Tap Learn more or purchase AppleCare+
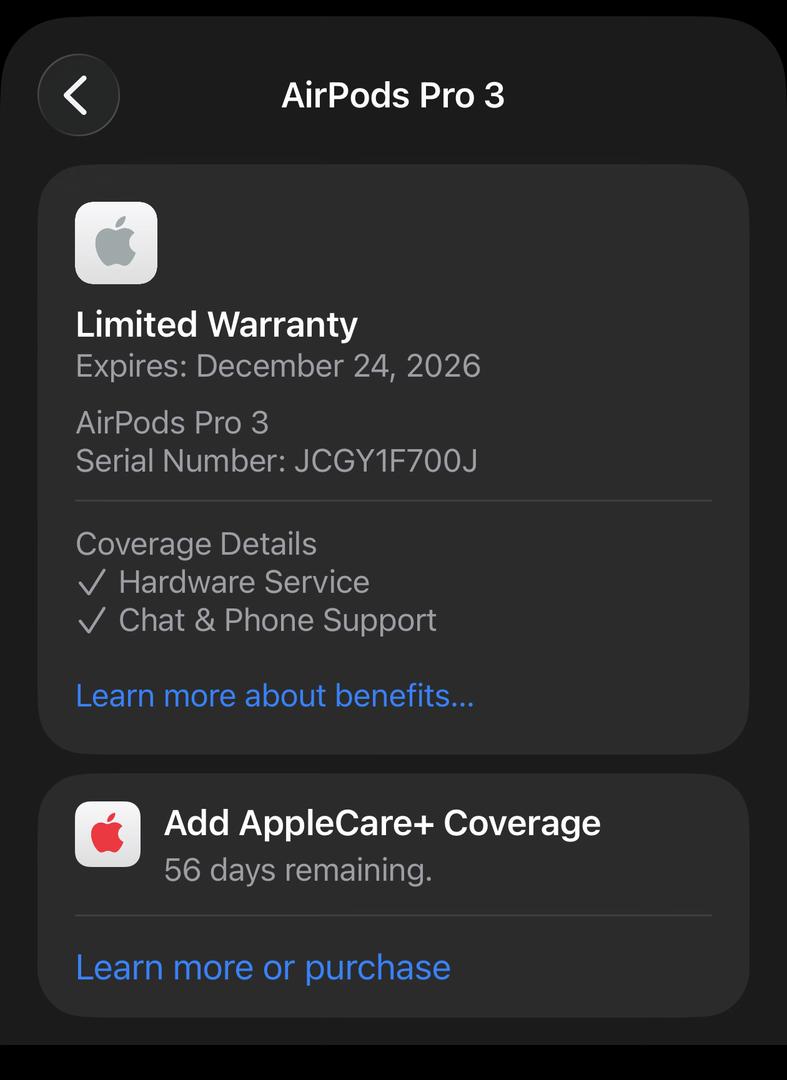Viewport: 787px width, 1080px height. pyautogui.click(x=263, y=967)
